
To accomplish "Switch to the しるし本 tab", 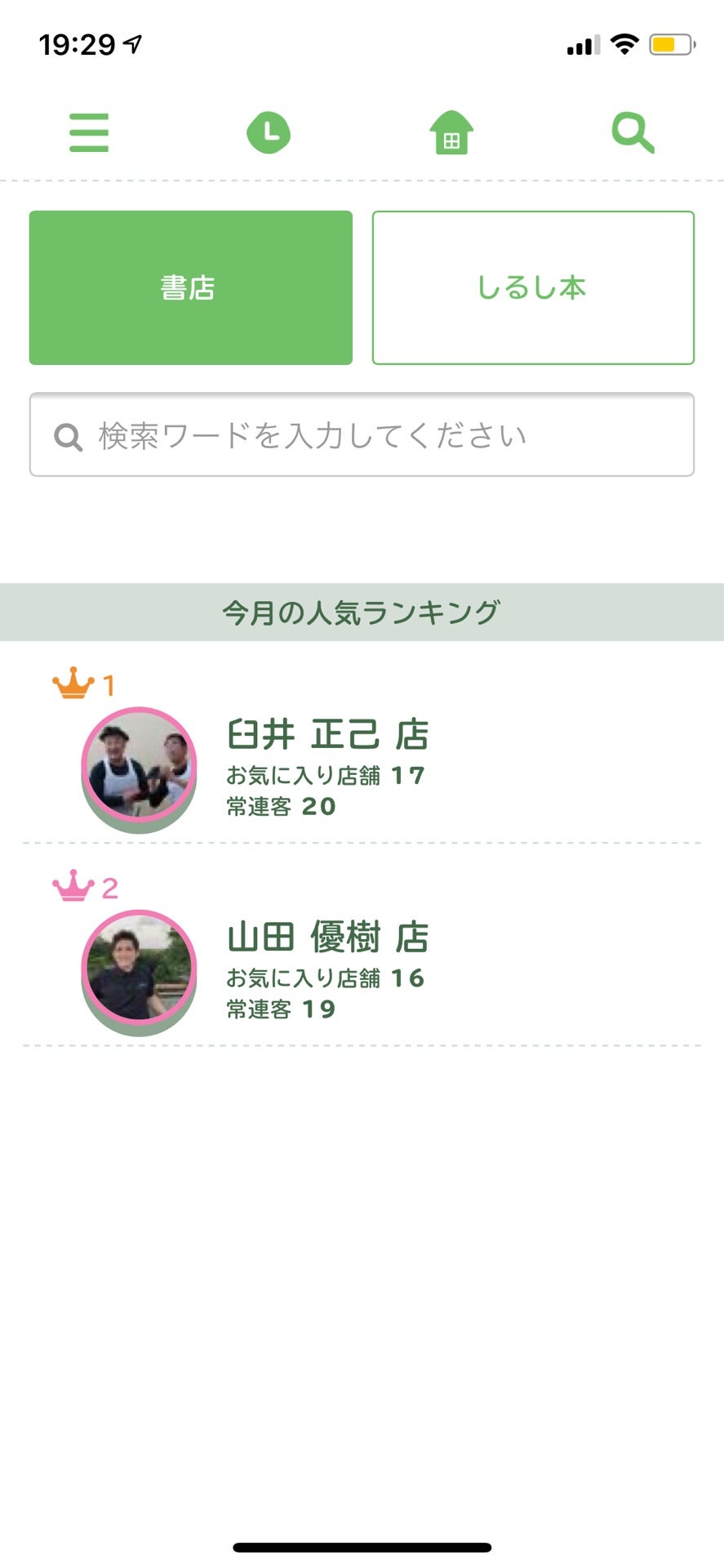I will [x=533, y=287].
